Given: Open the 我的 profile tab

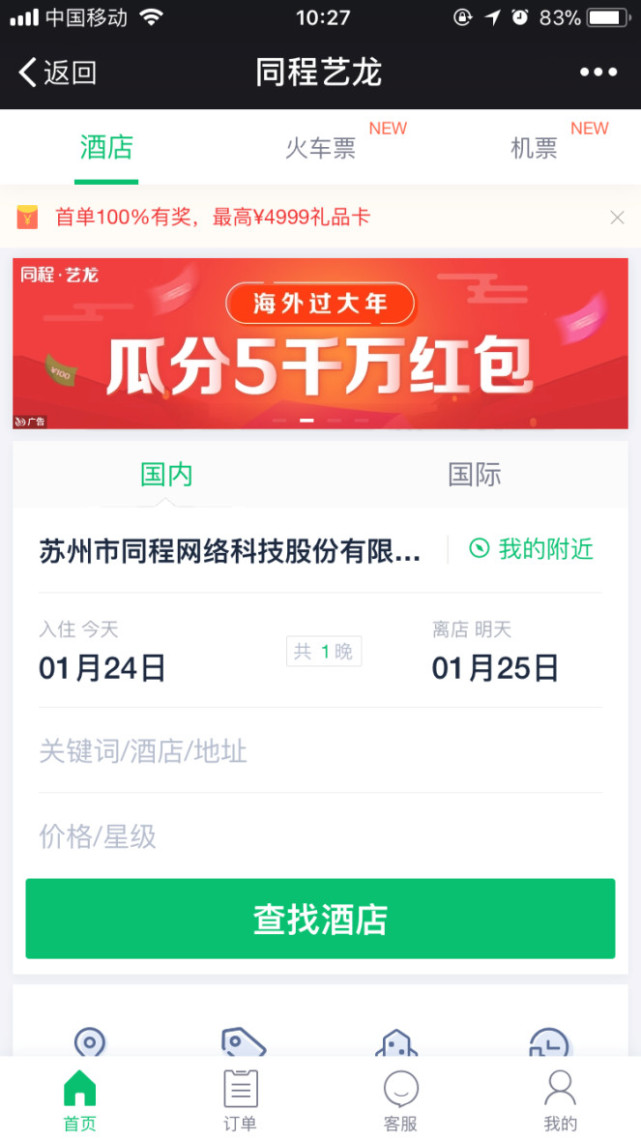Looking at the screenshot, I should pyautogui.click(x=560, y=1099).
